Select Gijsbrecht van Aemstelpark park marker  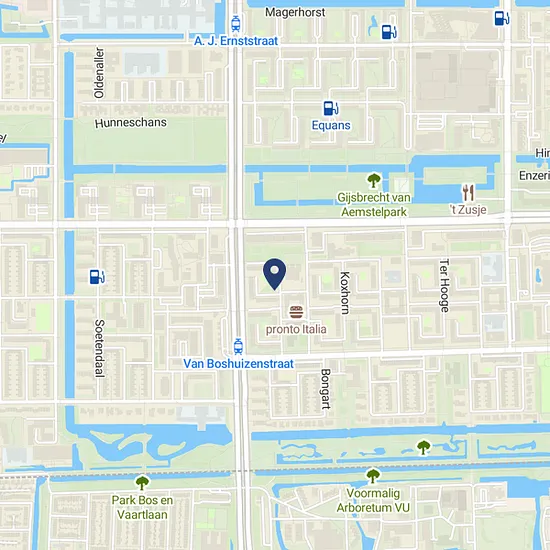coord(374,181)
